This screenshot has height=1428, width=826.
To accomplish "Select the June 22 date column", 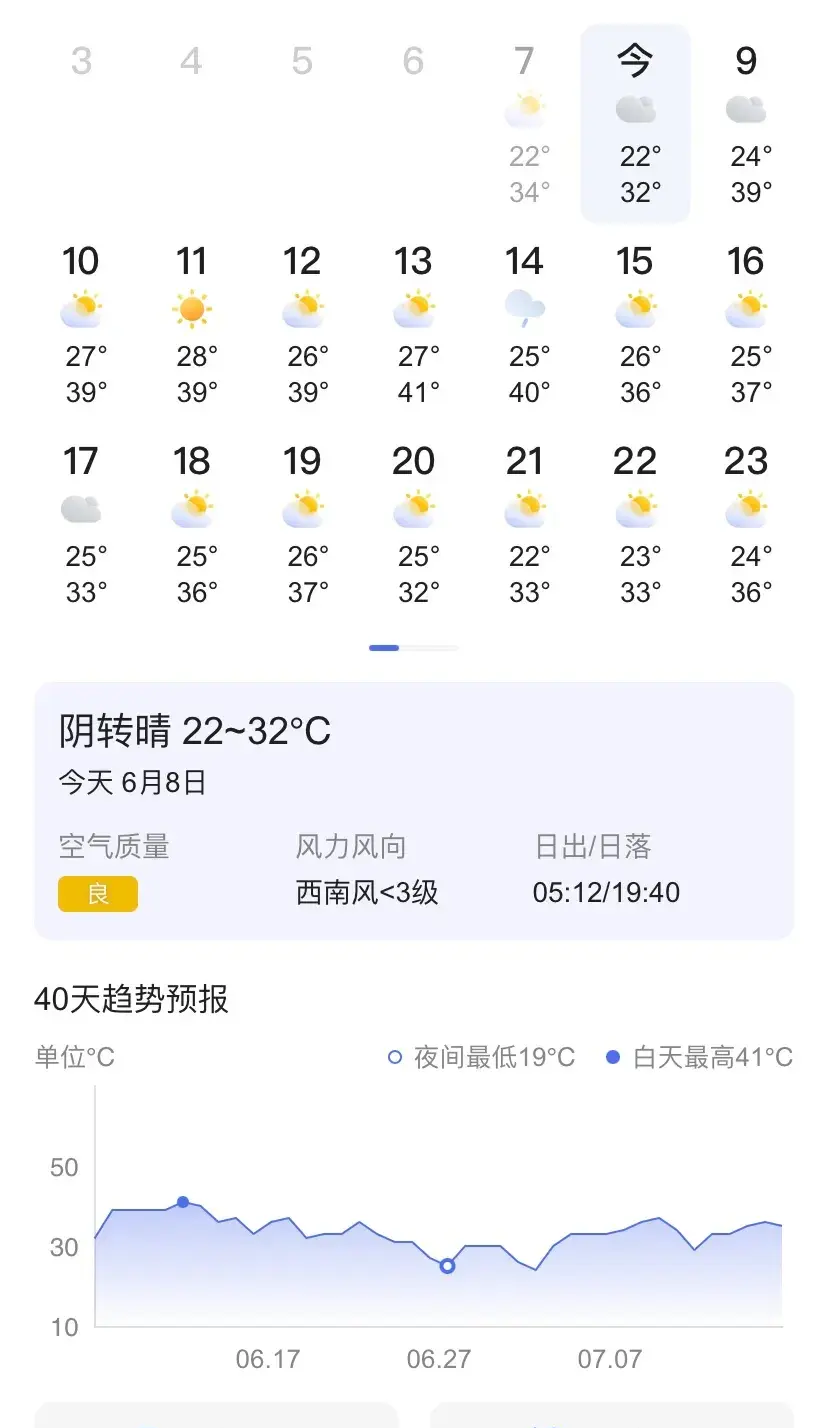I will (635, 520).
